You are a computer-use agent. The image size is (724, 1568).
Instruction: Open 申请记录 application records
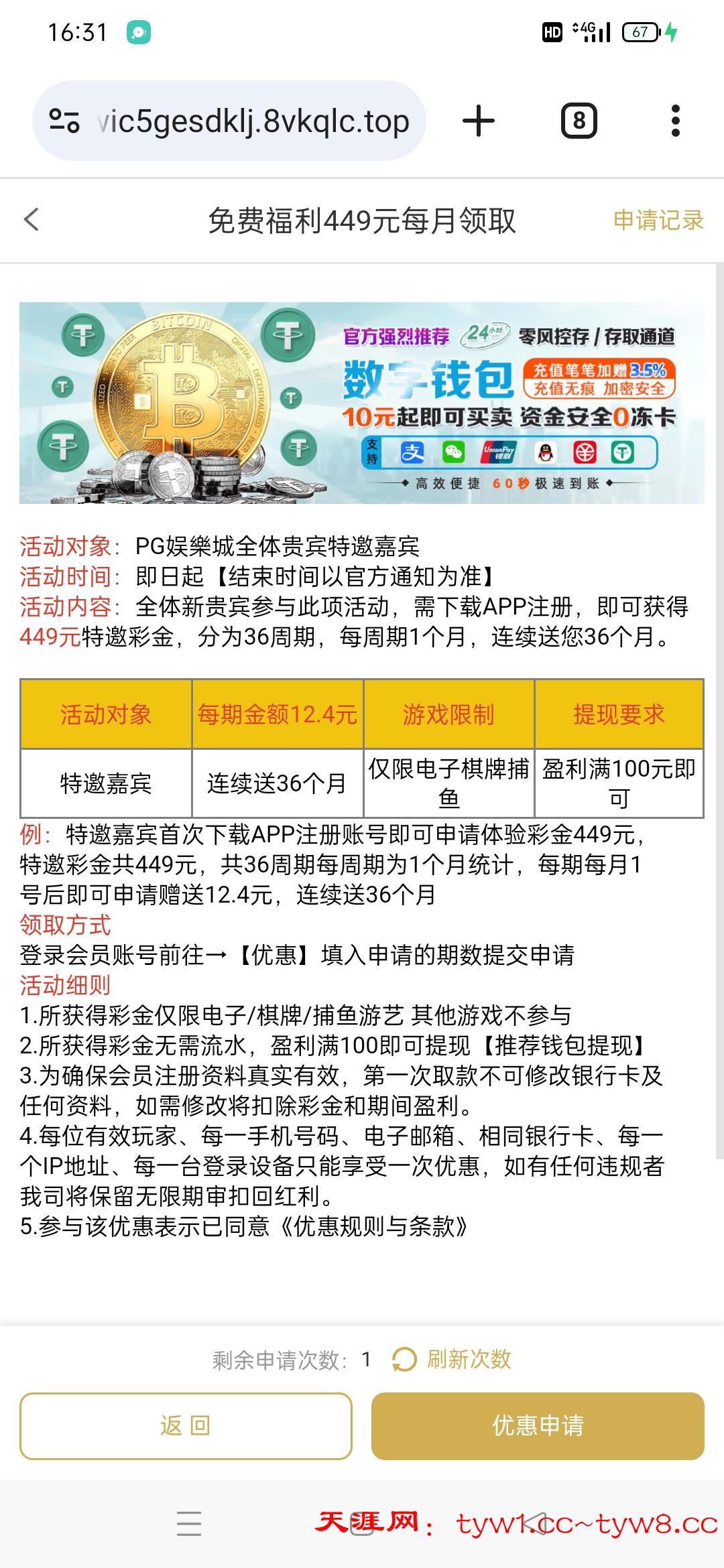[658, 220]
